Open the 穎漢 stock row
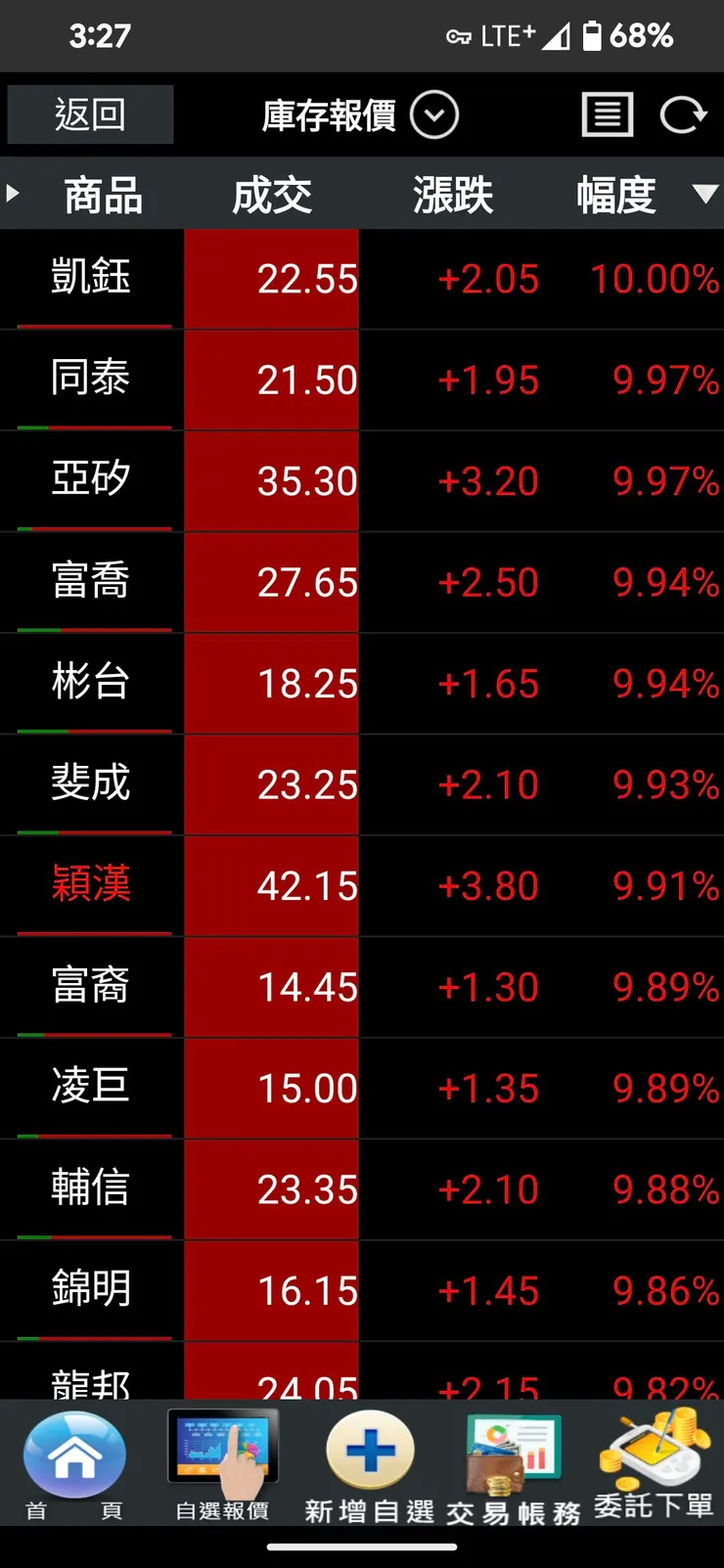The width and height of the screenshot is (724, 1568). 91,884
